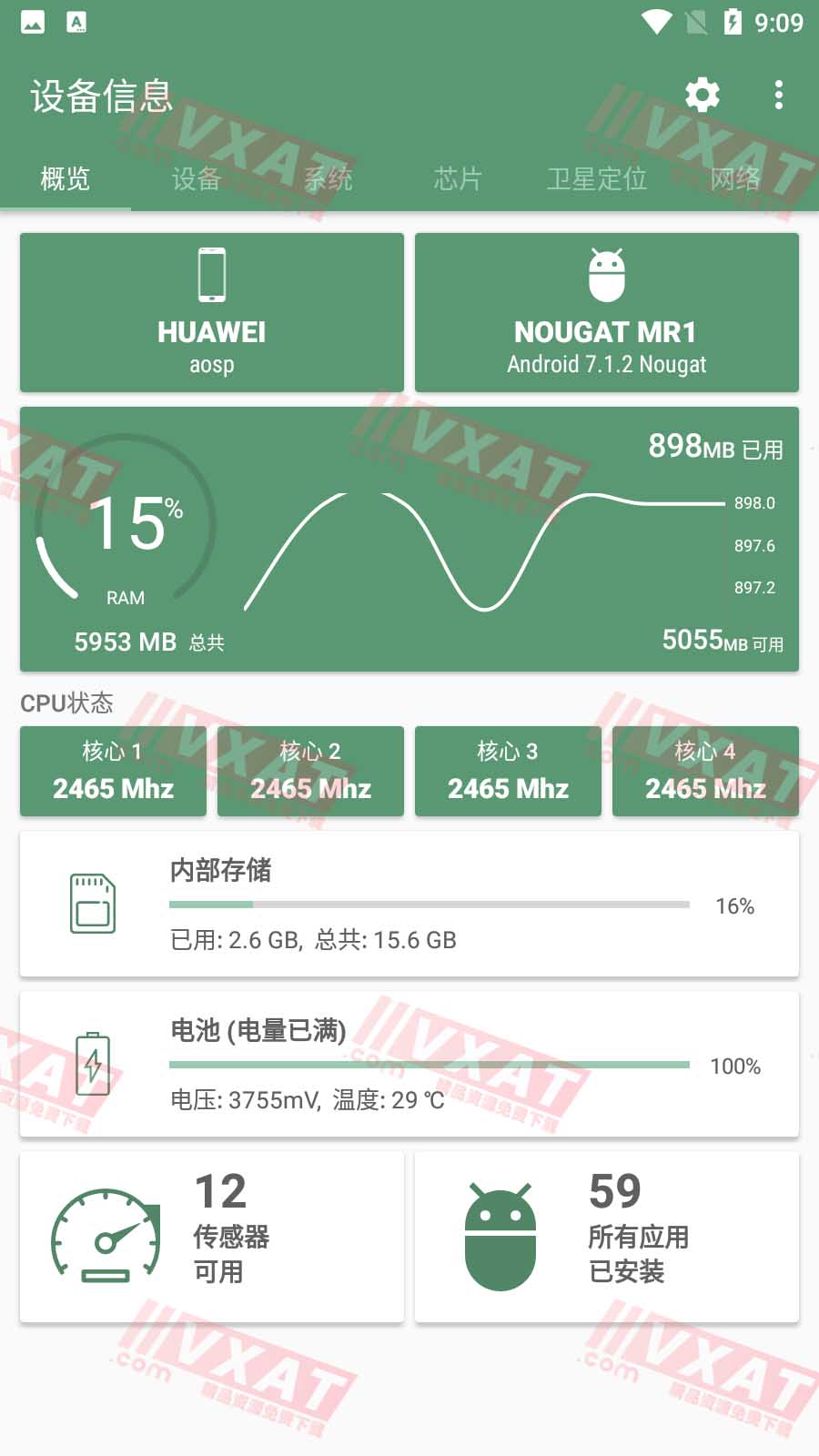Viewport: 819px width, 1456px height.
Task: Tap the 核心 4 CPU card
Action: click(x=705, y=771)
